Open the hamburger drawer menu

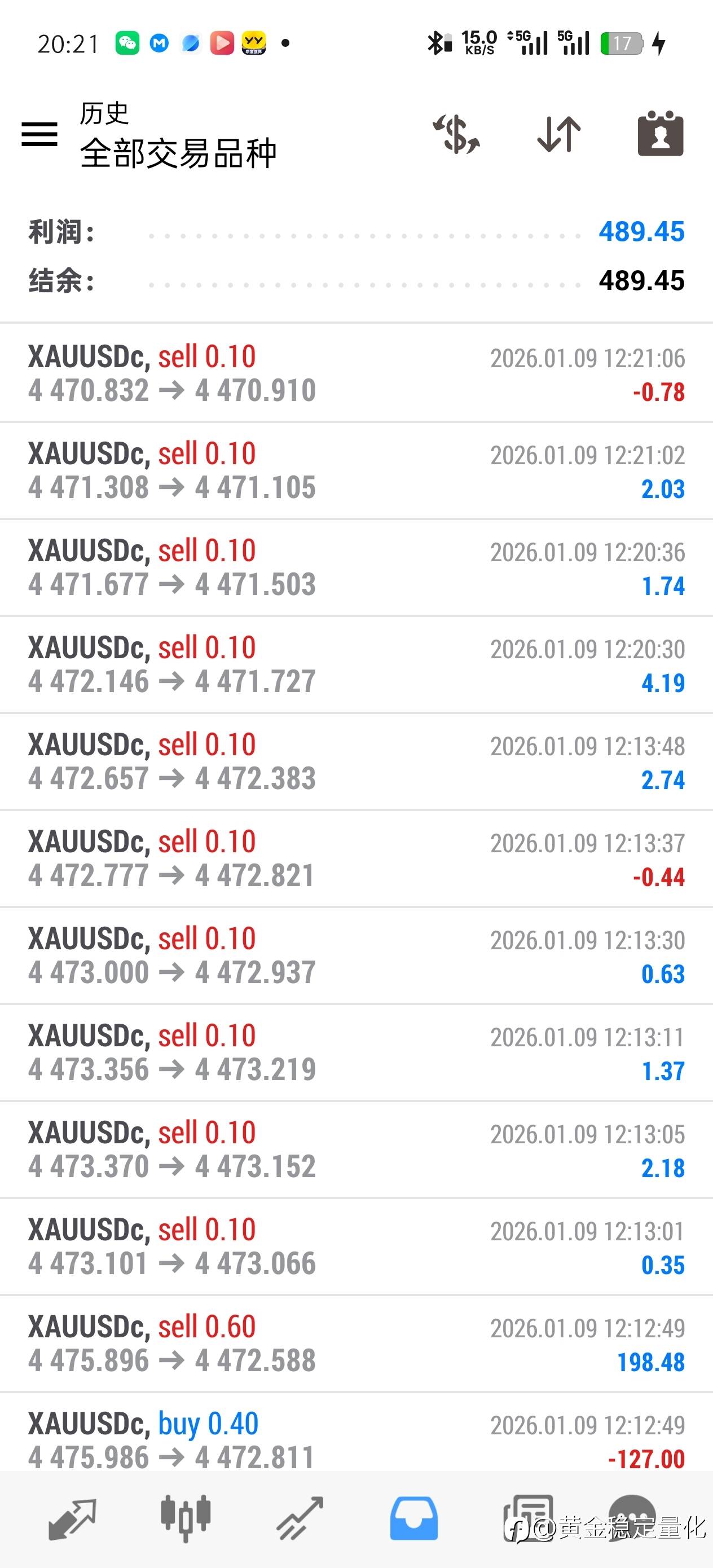[x=39, y=134]
